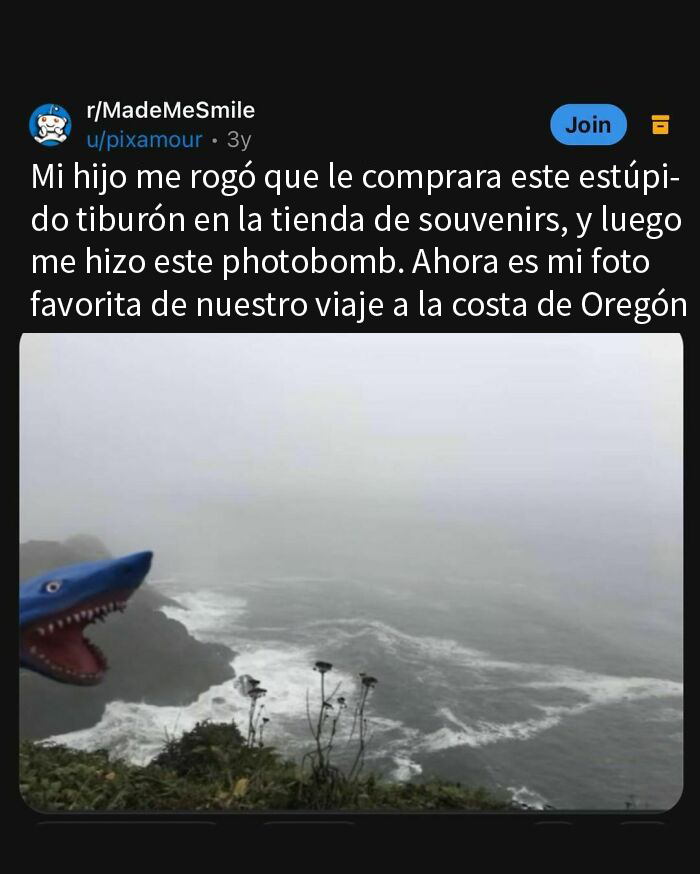Screen dimensions: 700x874
Task: View u/pixamour's profile
Action: coord(144,140)
